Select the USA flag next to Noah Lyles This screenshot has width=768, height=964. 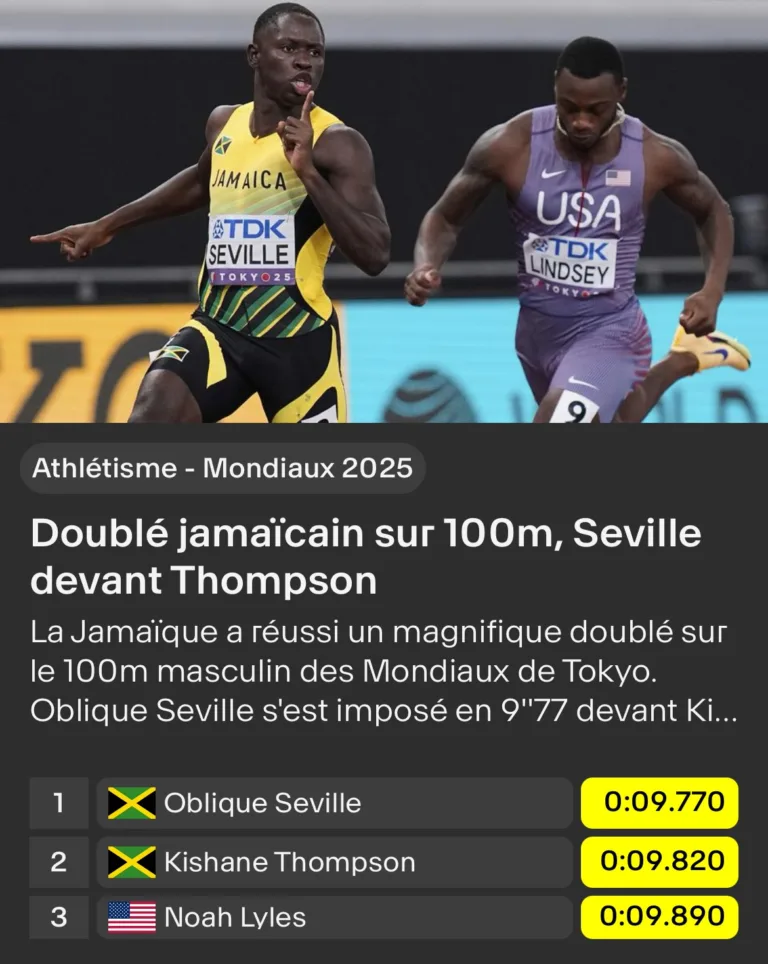[131, 916]
